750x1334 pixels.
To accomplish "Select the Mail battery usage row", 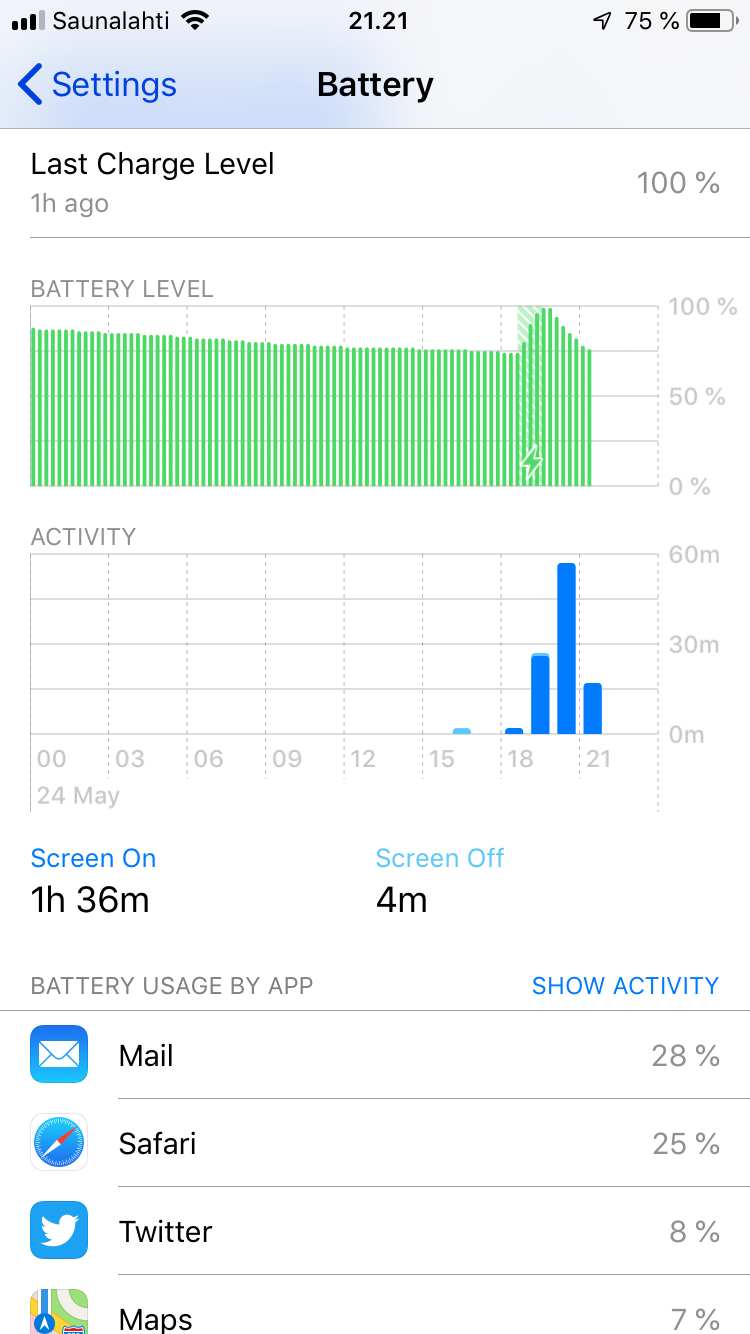I will [375, 1055].
